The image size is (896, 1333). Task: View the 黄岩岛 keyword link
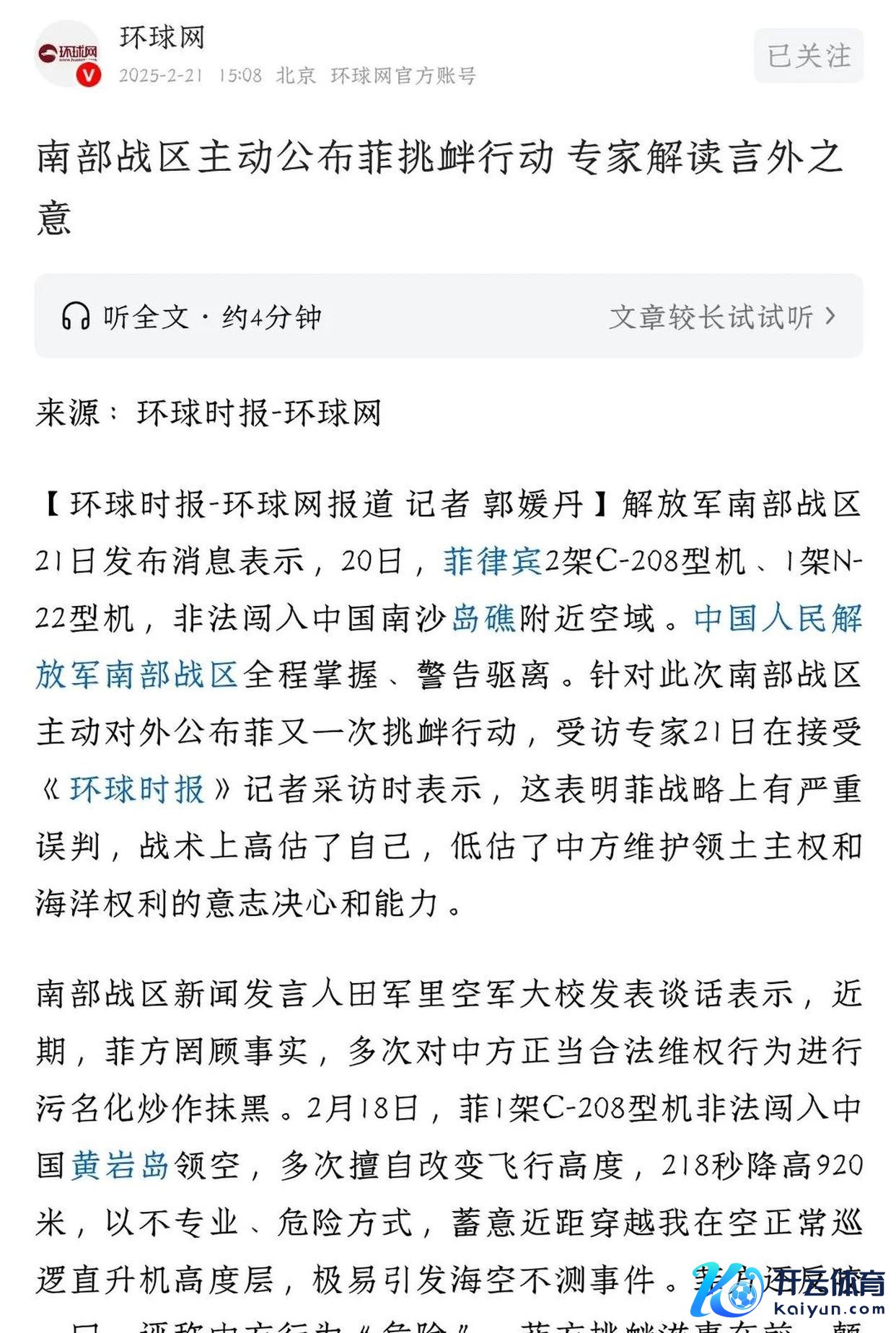point(120,1165)
